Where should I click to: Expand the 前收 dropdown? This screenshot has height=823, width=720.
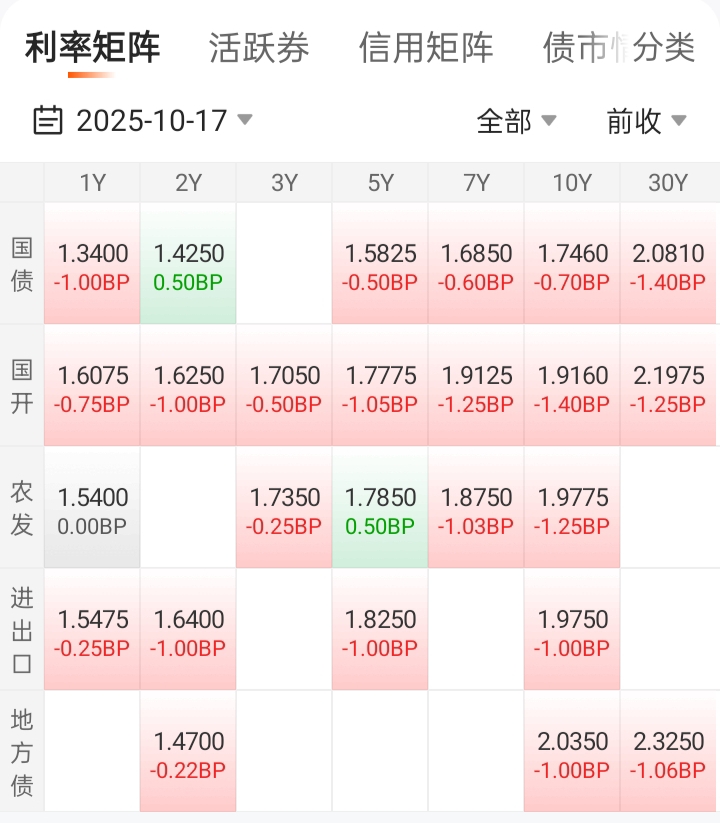click(x=647, y=121)
